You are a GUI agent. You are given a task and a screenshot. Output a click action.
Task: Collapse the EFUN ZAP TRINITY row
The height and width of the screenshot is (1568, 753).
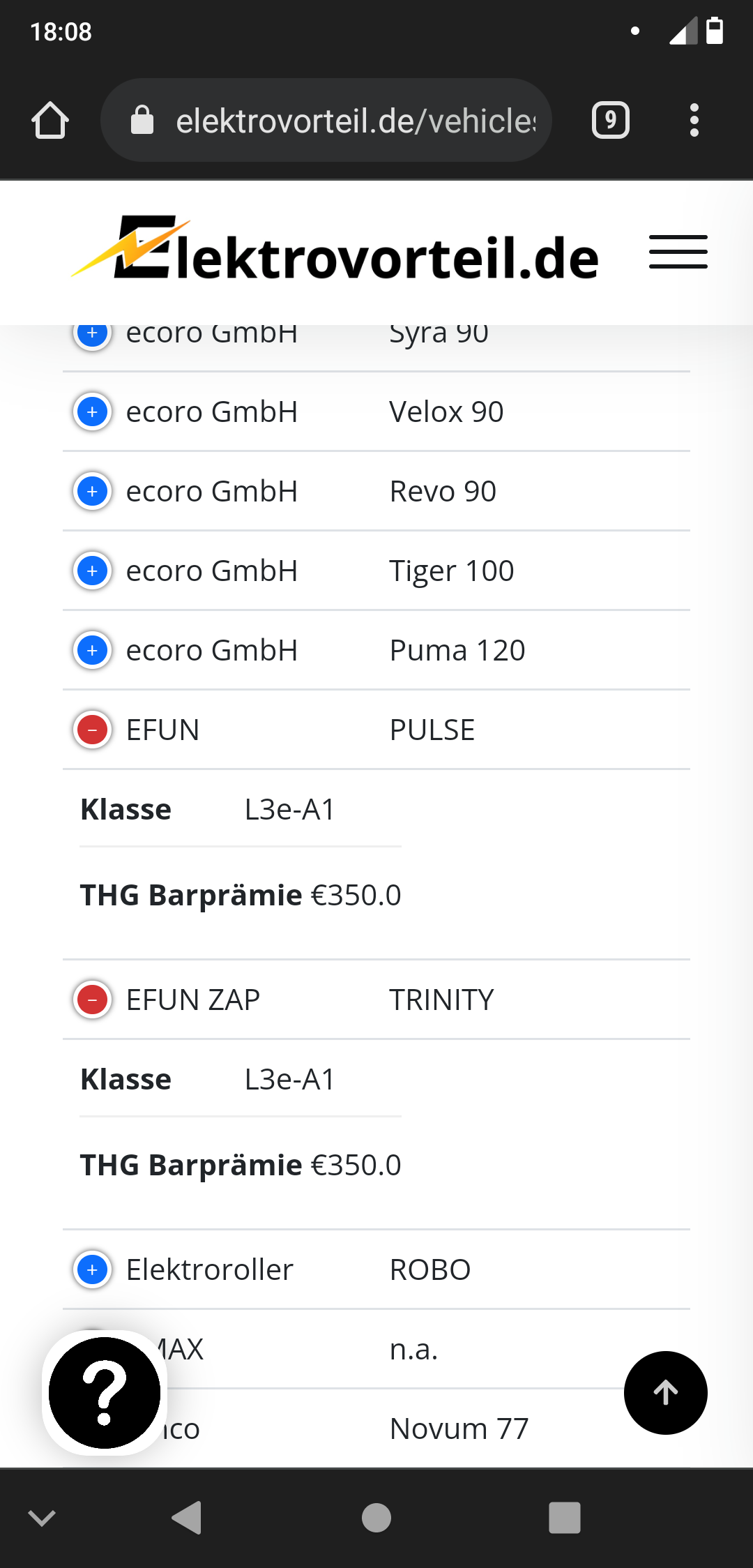point(92,1000)
